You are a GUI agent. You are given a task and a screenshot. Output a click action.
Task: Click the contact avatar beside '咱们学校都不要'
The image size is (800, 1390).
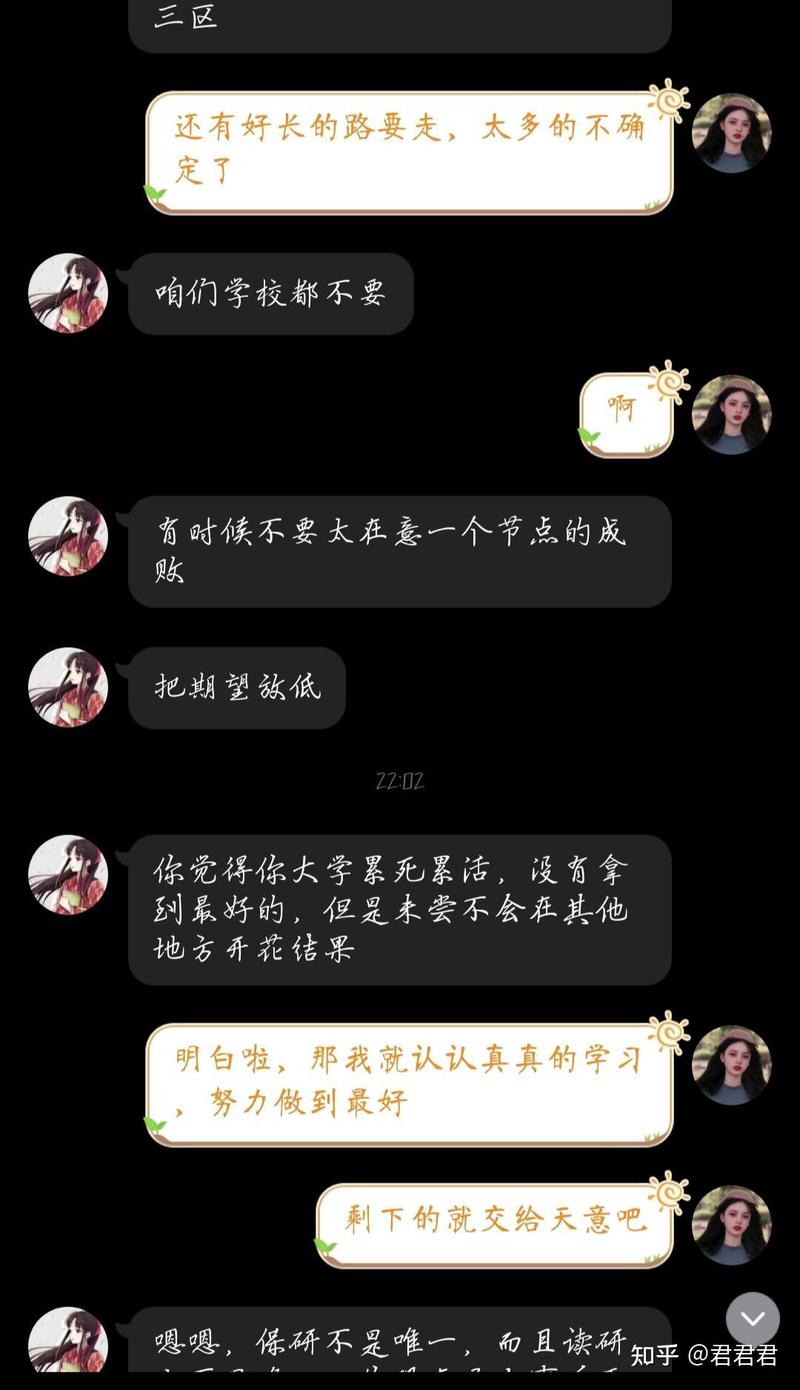[67, 293]
